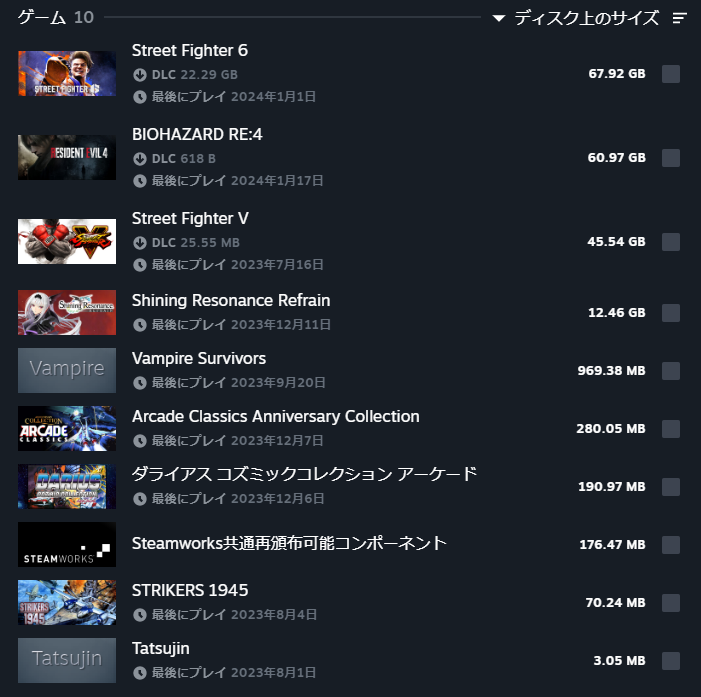Check the Street Fighter 6 checkbox

(x=671, y=73)
